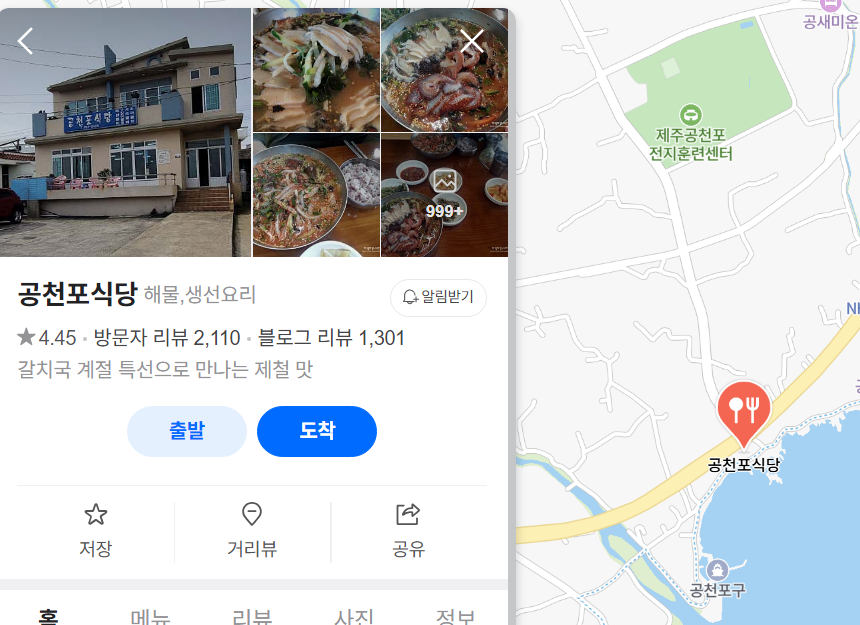The image size is (860, 625).
Task: Save this place with 저장
Action: pyautogui.click(x=95, y=531)
